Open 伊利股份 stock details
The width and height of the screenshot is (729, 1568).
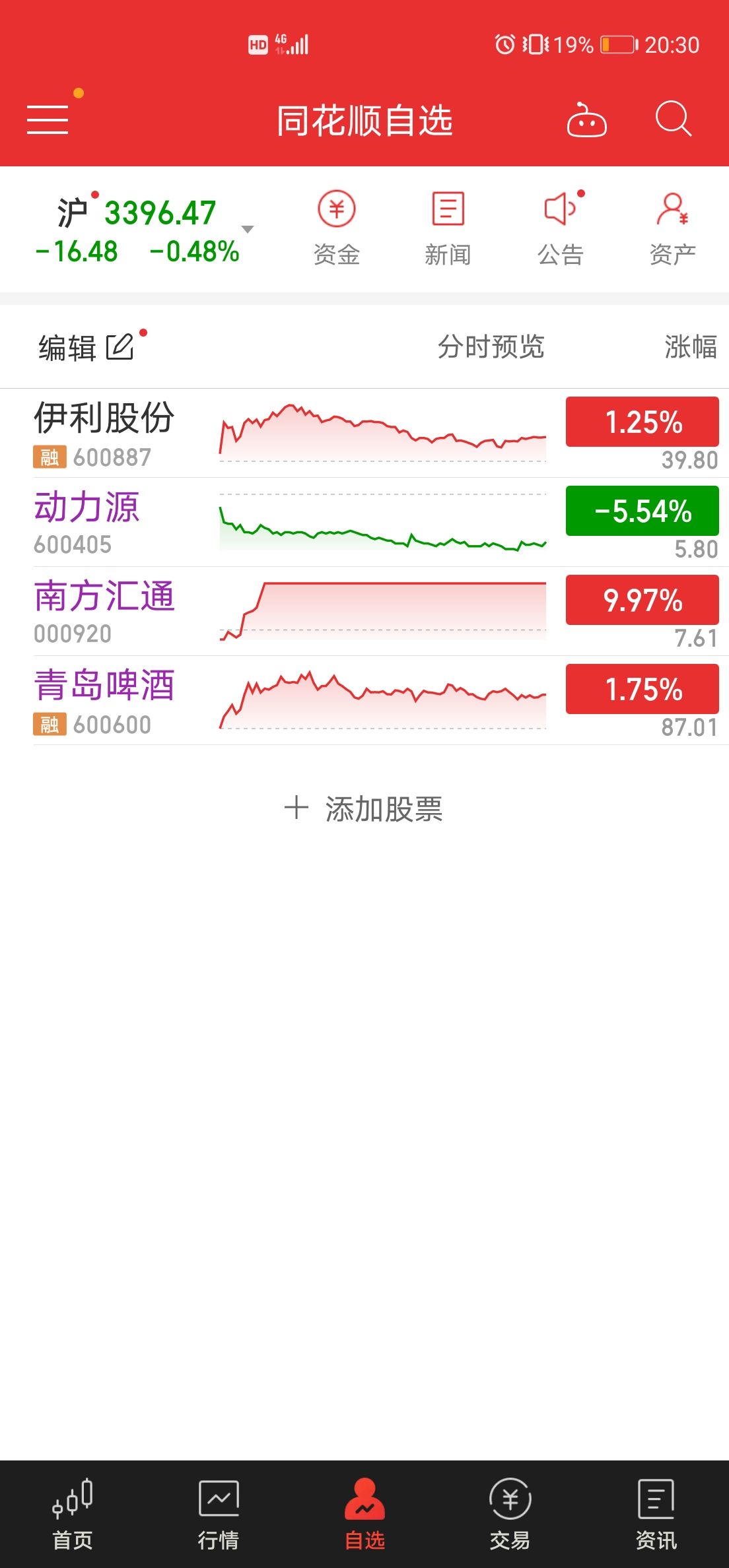[x=104, y=432]
